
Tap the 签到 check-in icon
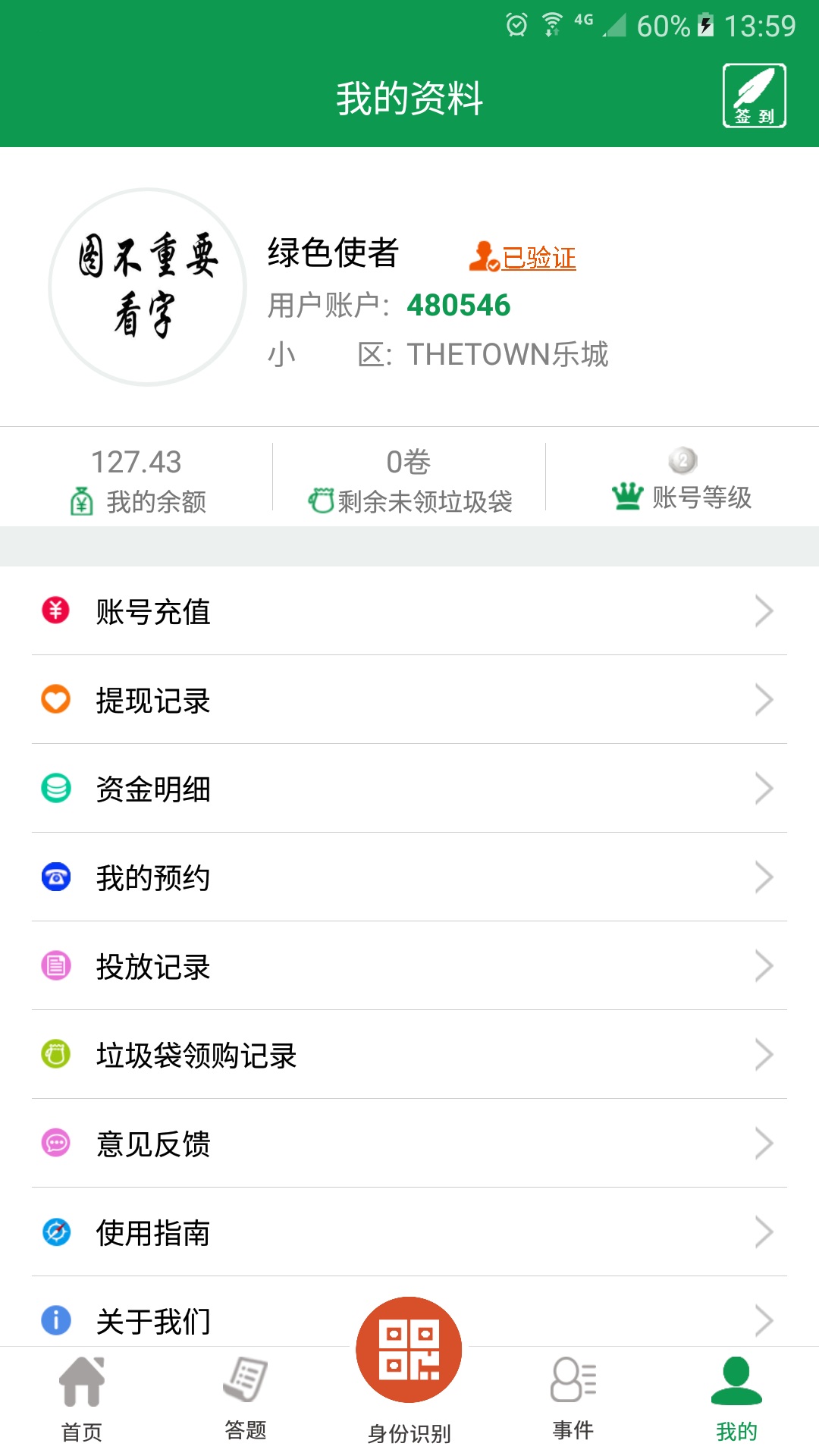(754, 96)
